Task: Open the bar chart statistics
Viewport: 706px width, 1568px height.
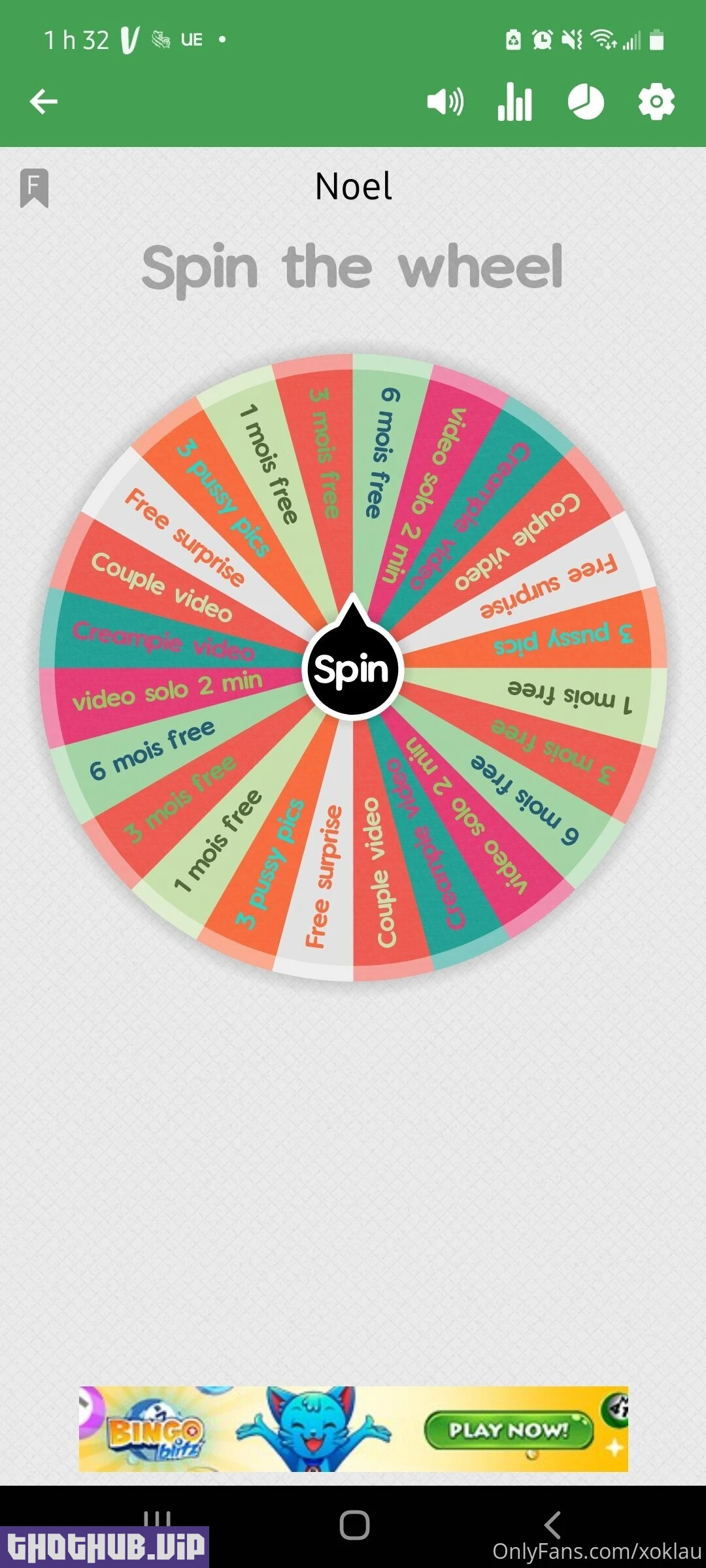Action: [x=514, y=102]
